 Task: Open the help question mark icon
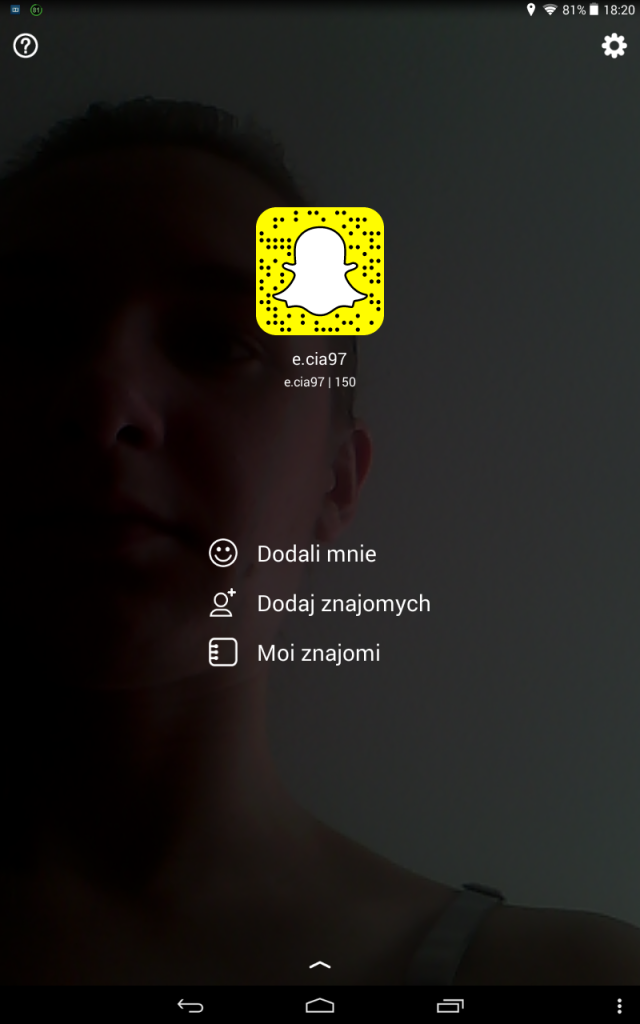[x=25, y=46]
